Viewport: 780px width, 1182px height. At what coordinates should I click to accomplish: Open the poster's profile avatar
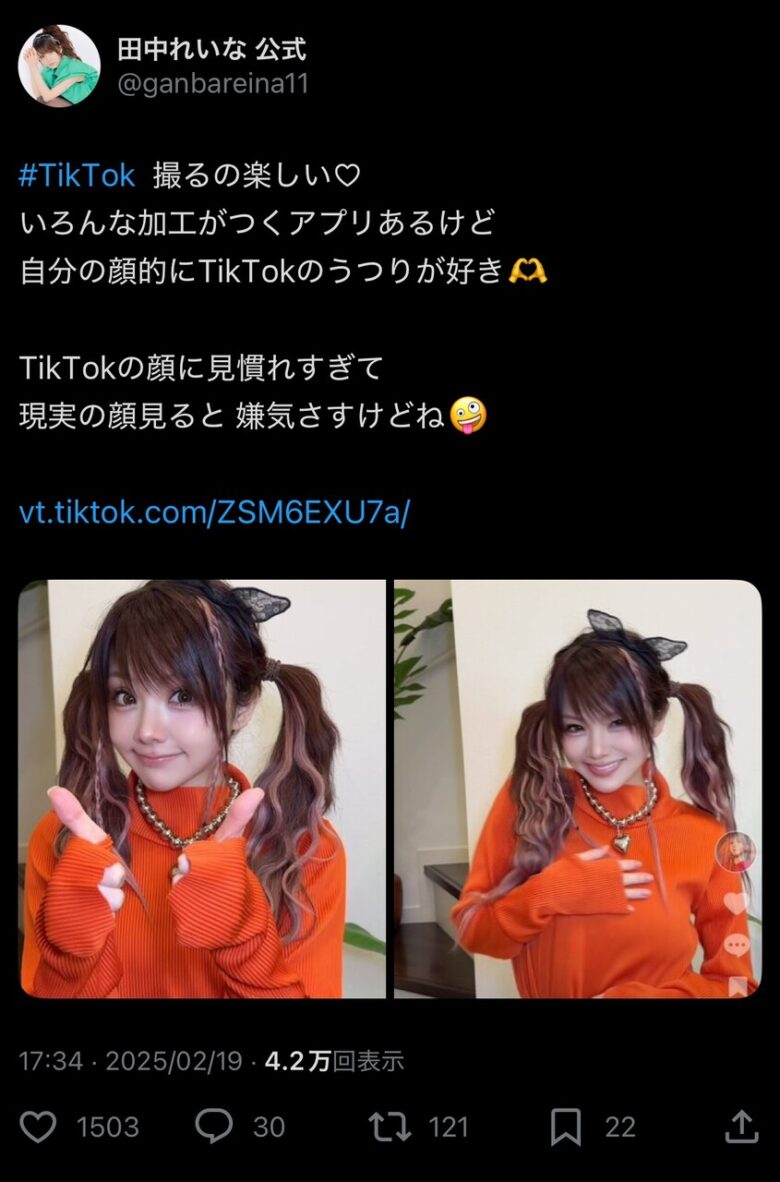tap(59, 65)
